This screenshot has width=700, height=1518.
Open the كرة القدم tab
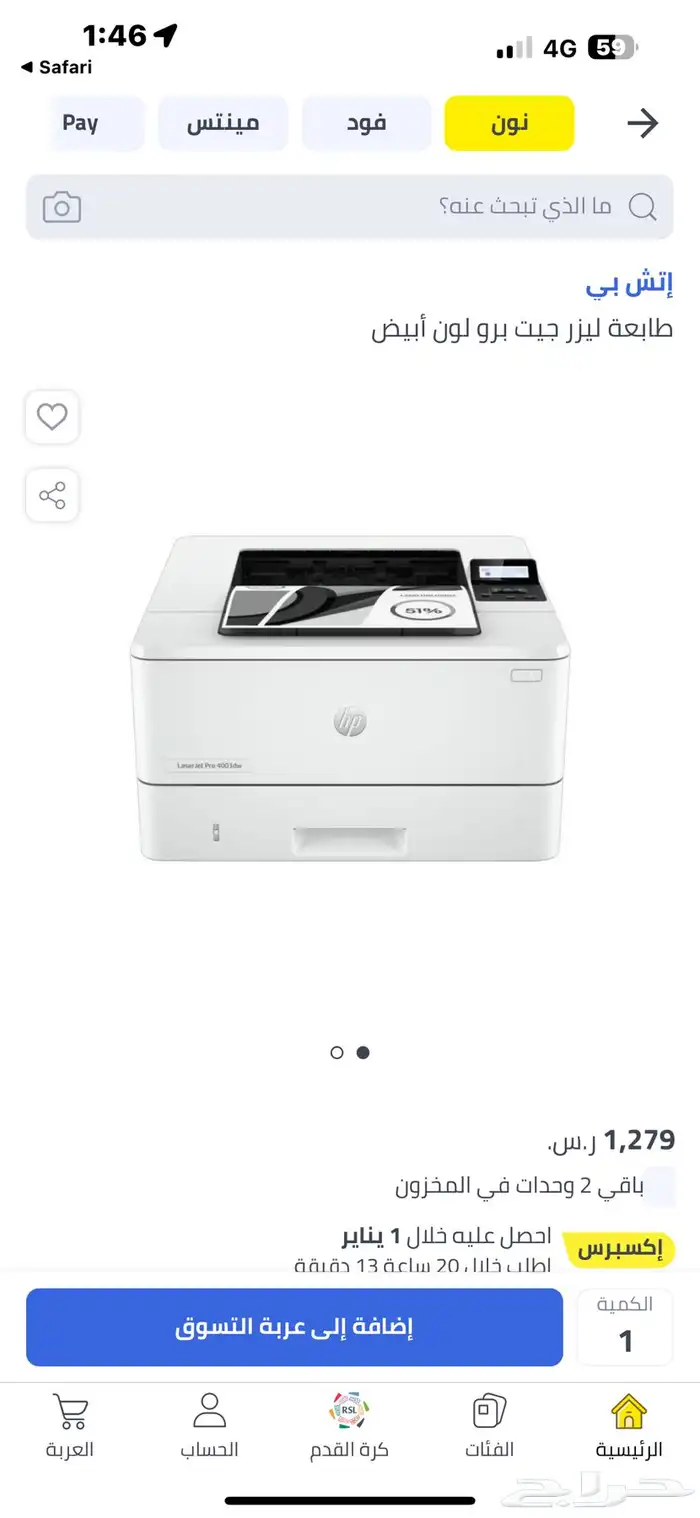[x=349, y=1427]
